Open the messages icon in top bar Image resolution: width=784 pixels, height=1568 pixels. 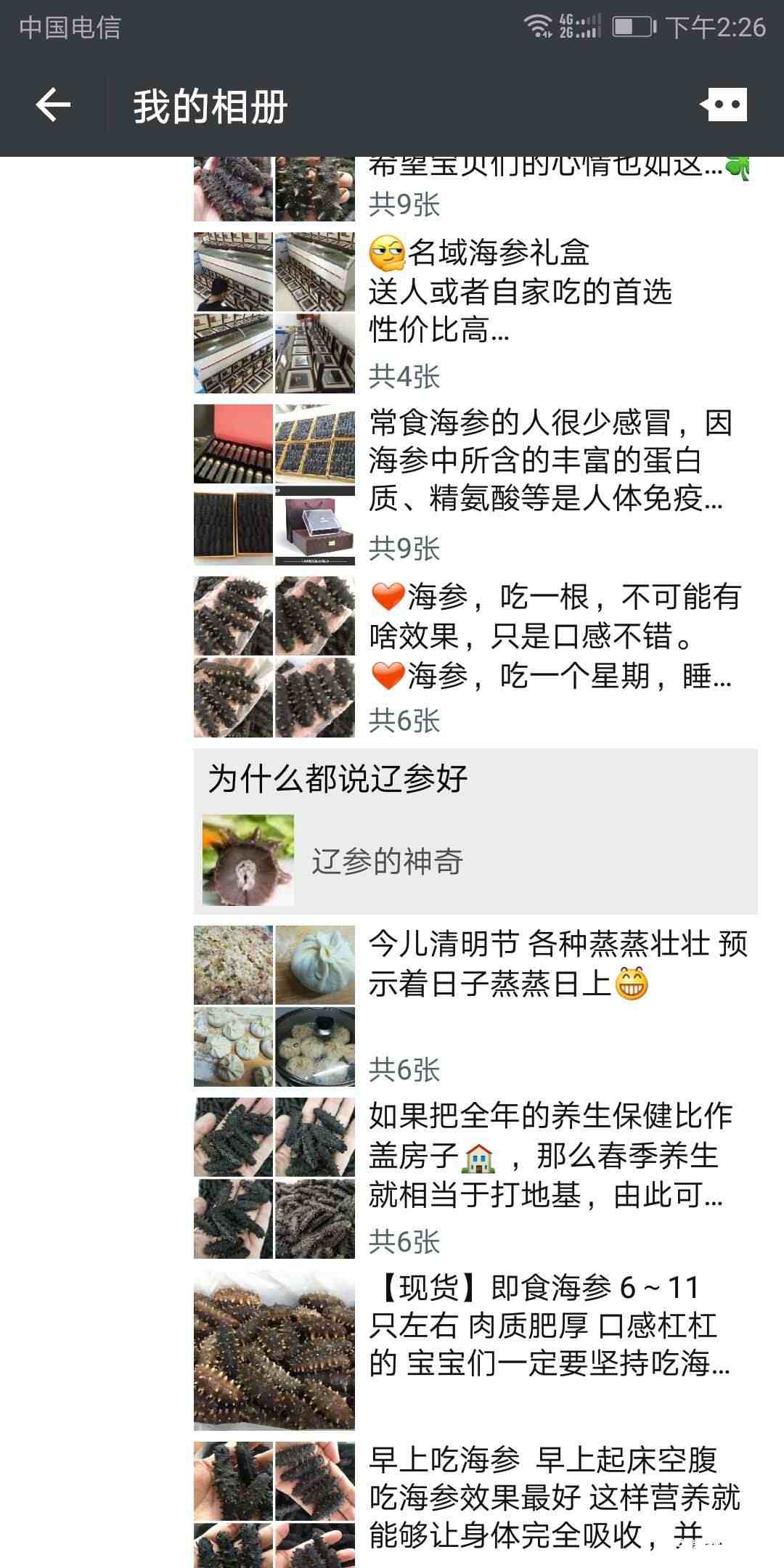(x=724, y=106)
